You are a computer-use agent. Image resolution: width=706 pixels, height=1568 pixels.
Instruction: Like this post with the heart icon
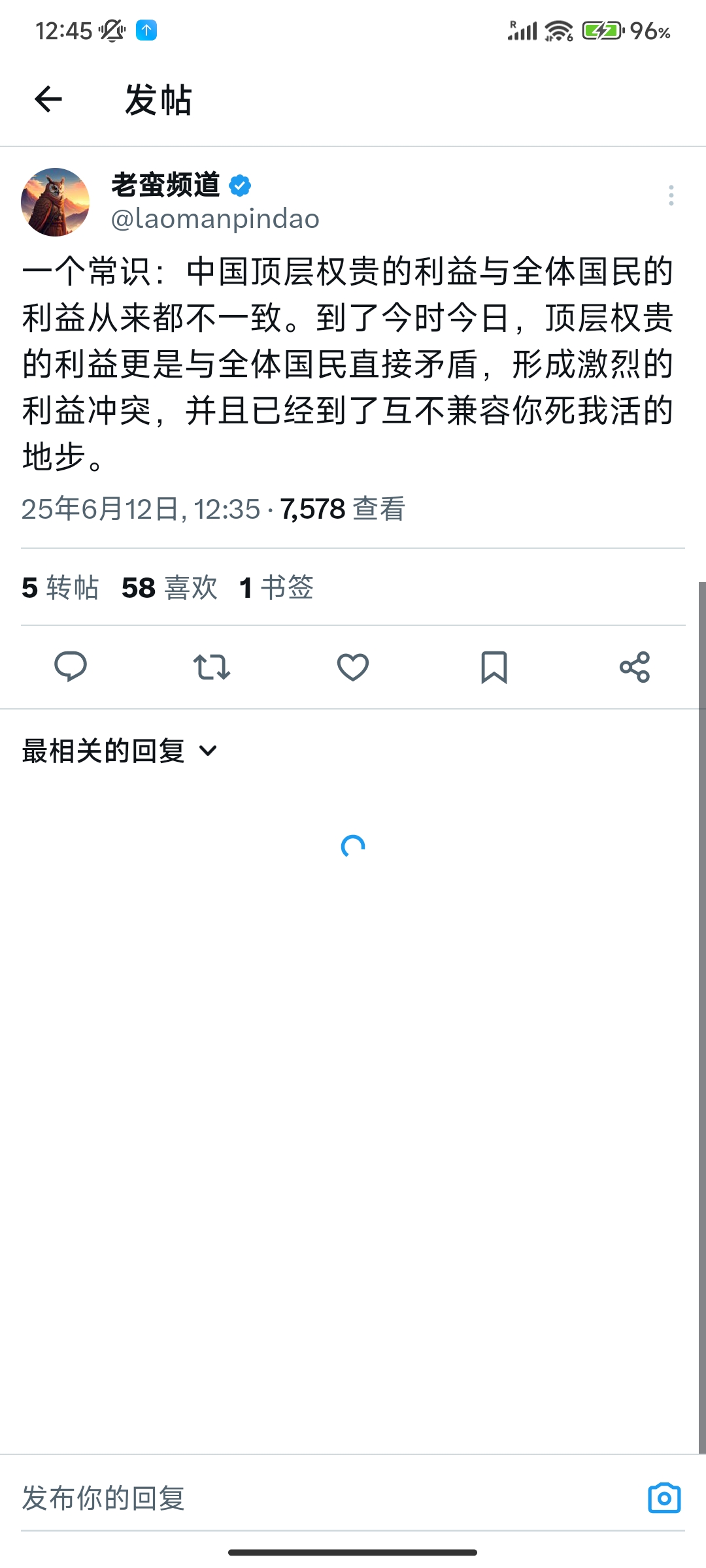[x=353, y=667]
